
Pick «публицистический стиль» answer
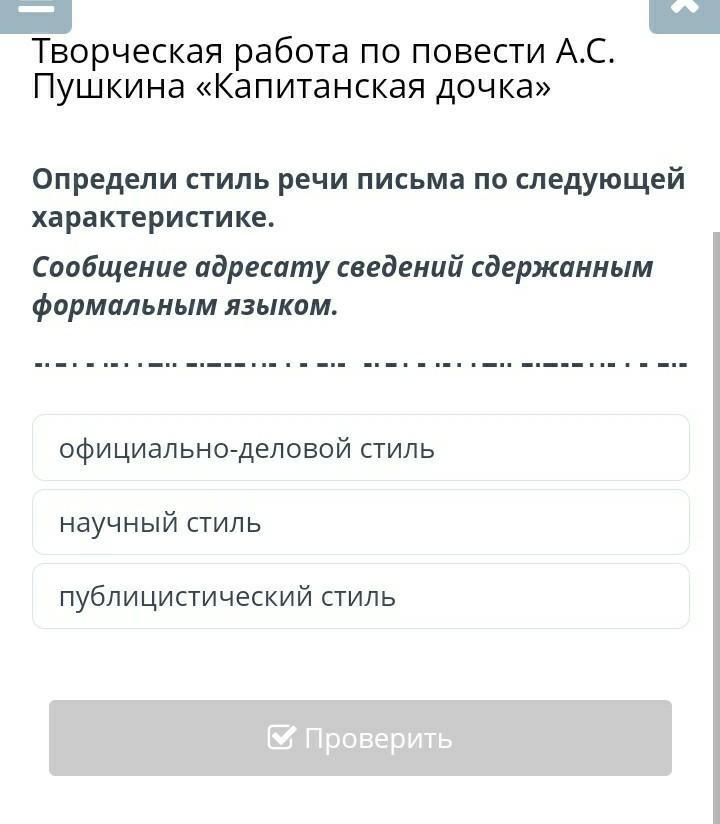coord(360,596)
